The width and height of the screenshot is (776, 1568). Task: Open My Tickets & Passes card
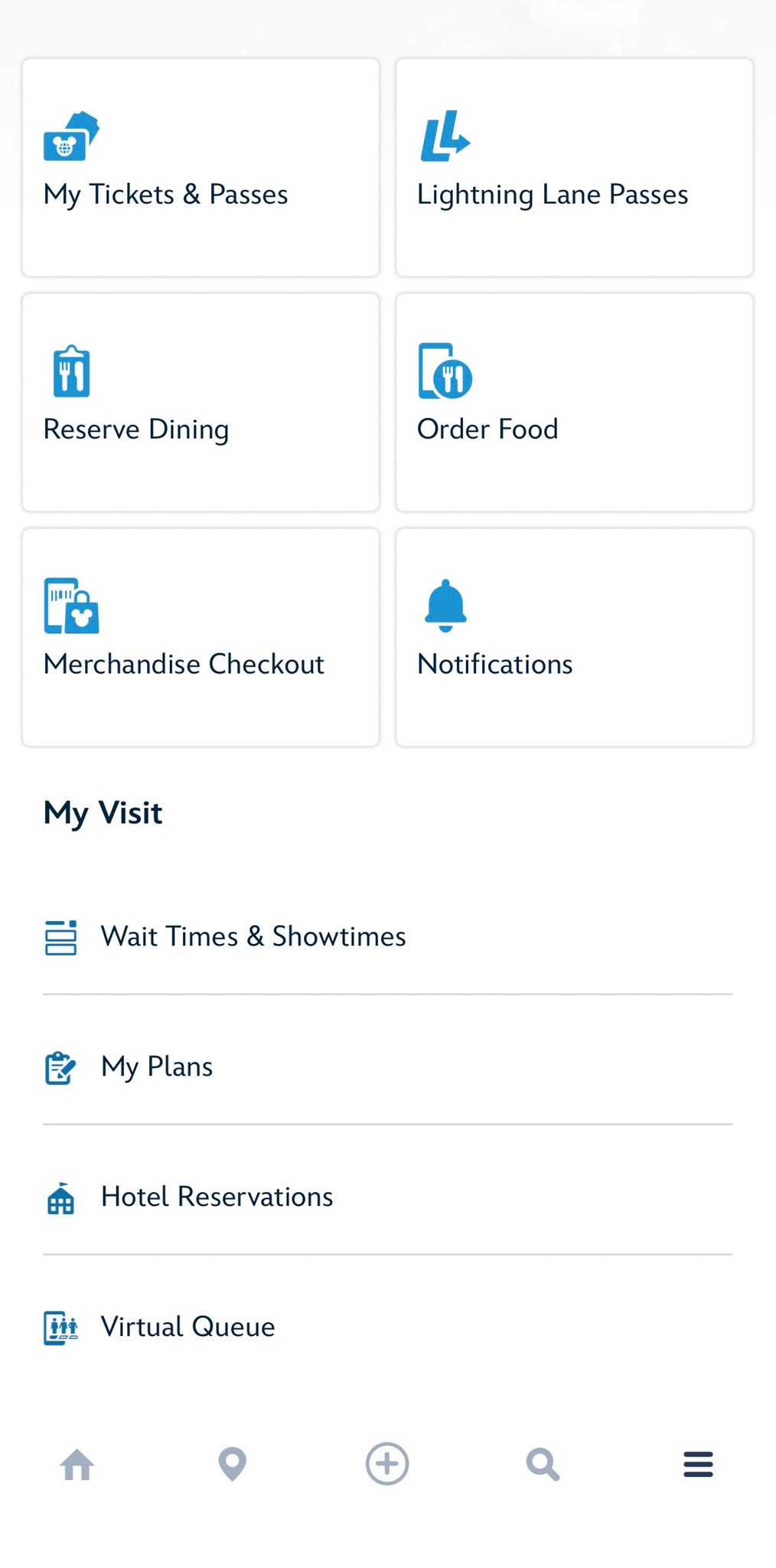tap(201, 168)
